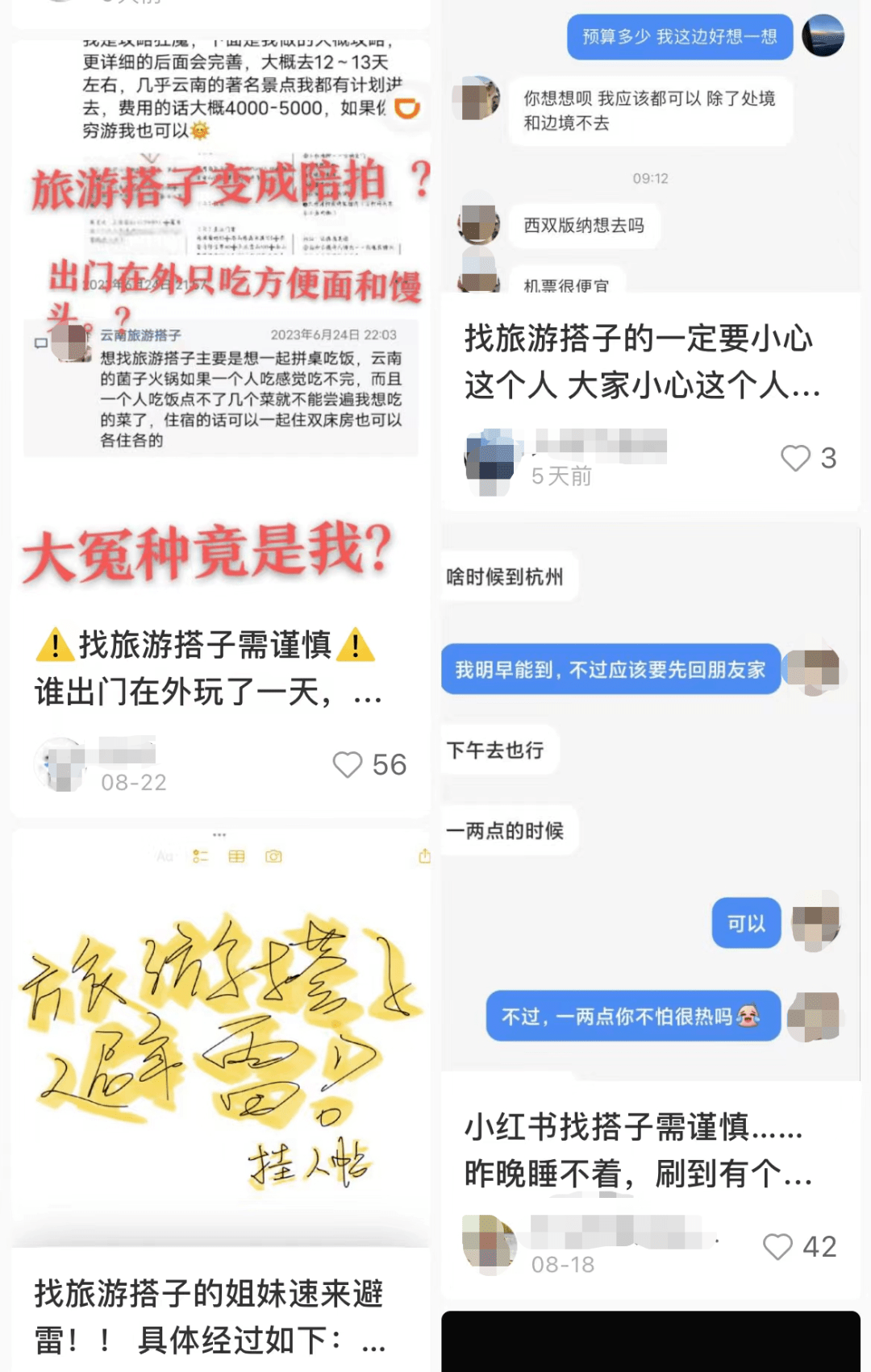The width and height of the screenshot is (871, 1372).
Task: Open the post '找旅游搭子需谨慎 谁出门在外玩了一天'
Action: click(x=206, y=668)
